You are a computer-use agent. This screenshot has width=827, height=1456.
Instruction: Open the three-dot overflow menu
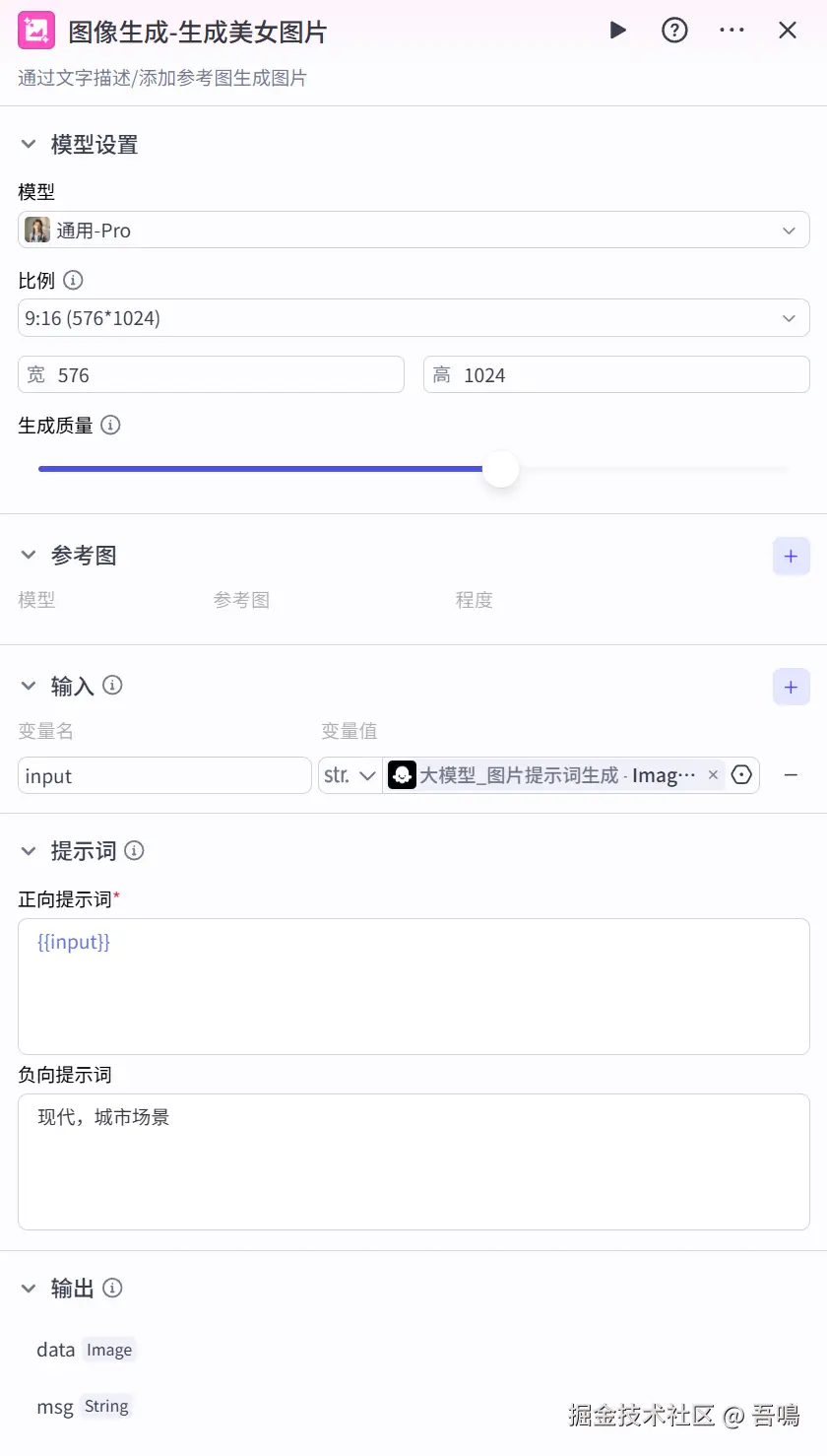click(x=732, y=31)
